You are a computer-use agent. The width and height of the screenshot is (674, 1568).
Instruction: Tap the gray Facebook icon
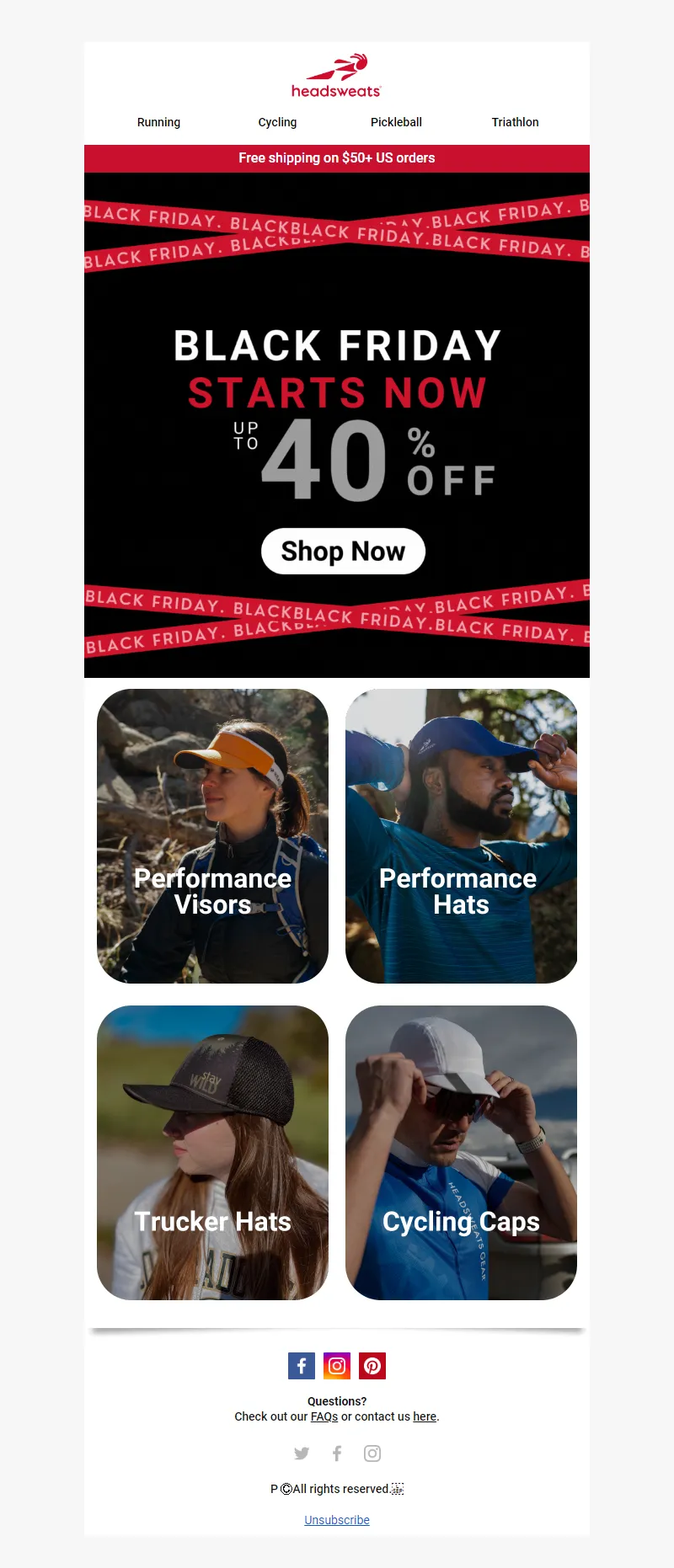(x=337, y=1453)
